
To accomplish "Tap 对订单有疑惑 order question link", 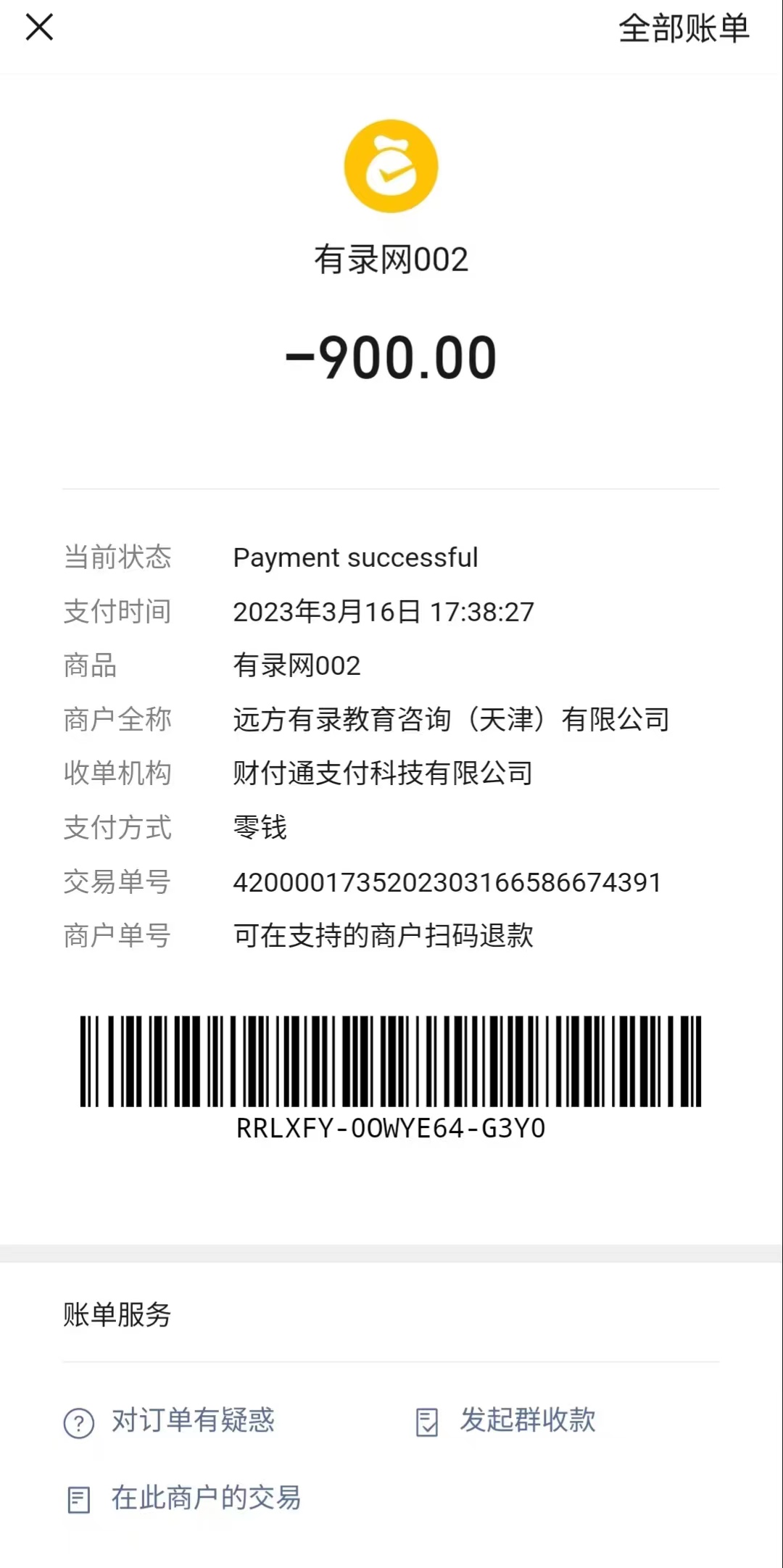I will [192, 1420].
